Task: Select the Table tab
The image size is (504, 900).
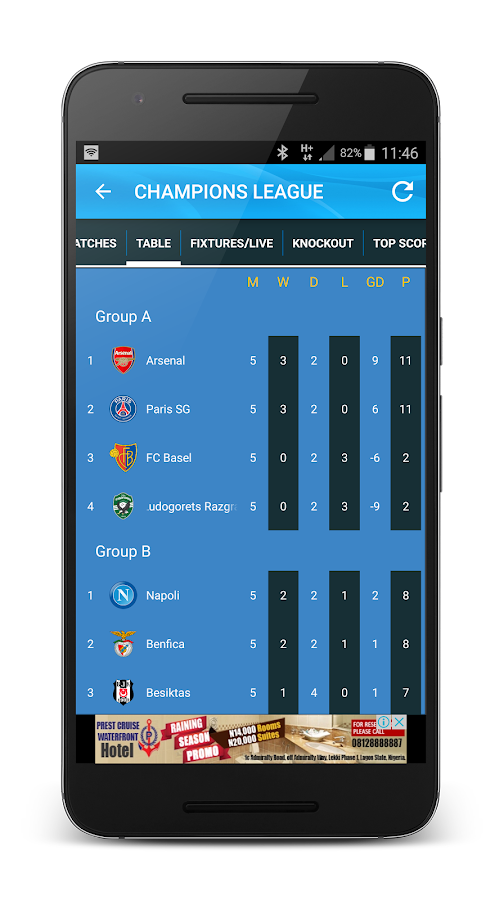Action: click(153, 243)
